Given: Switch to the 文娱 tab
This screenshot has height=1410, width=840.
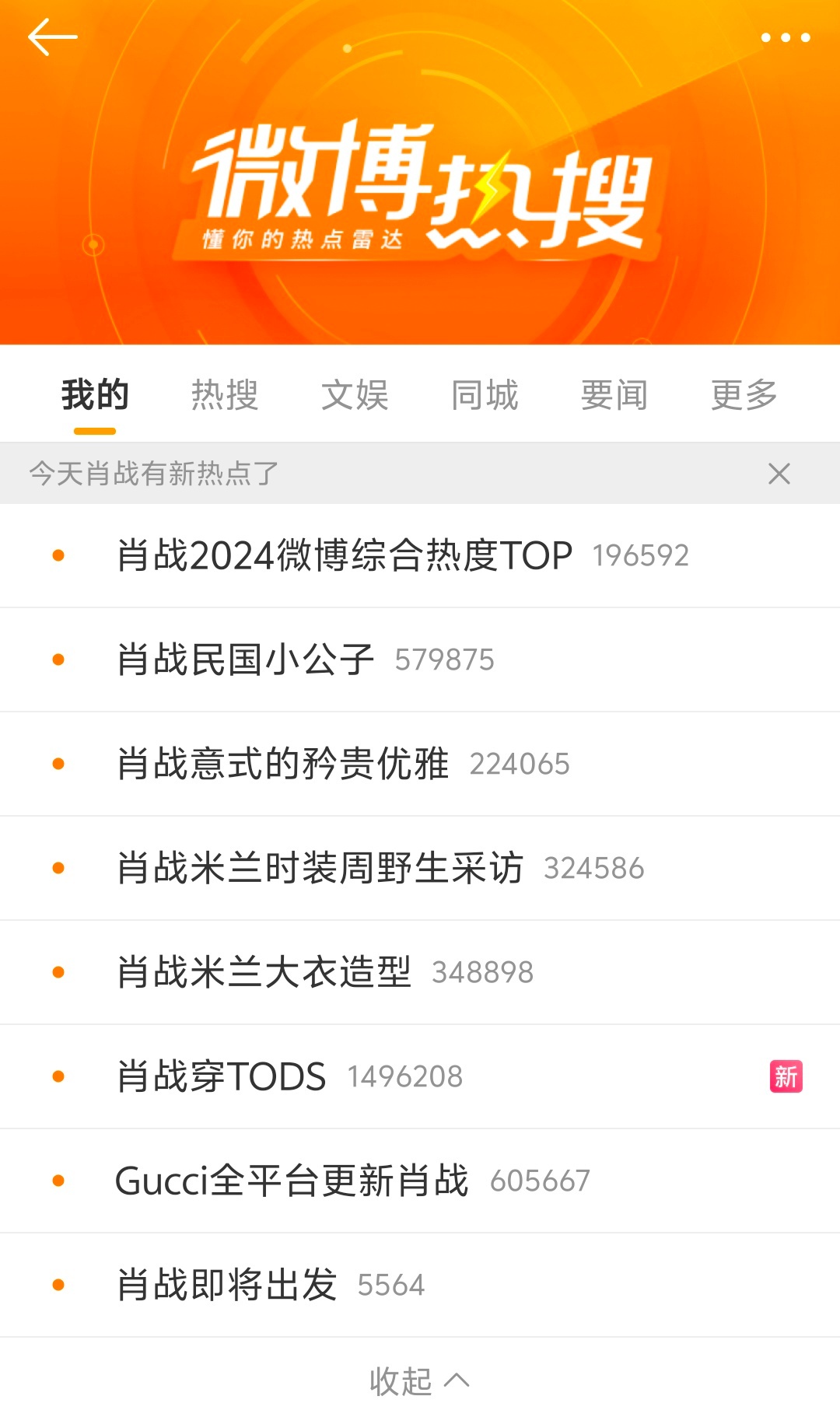Looking at the screenshot, I should pyautogui.click(x=354, y=395).
